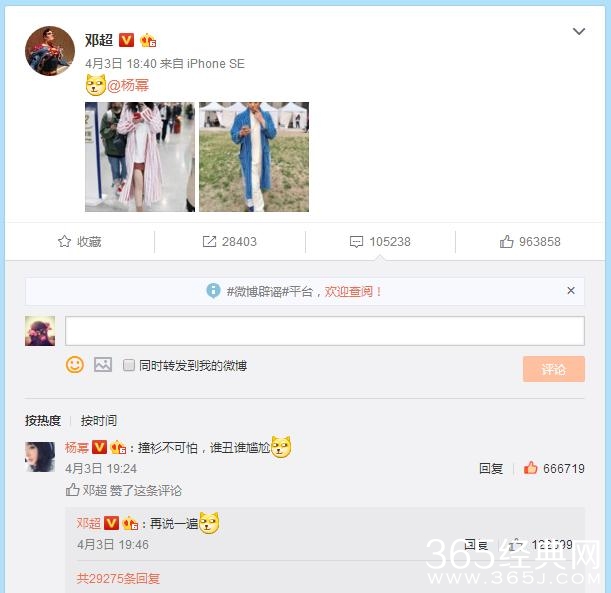Screen dimensions: 611x593
Task: Open the emoji picker
Action: point(75,365)
